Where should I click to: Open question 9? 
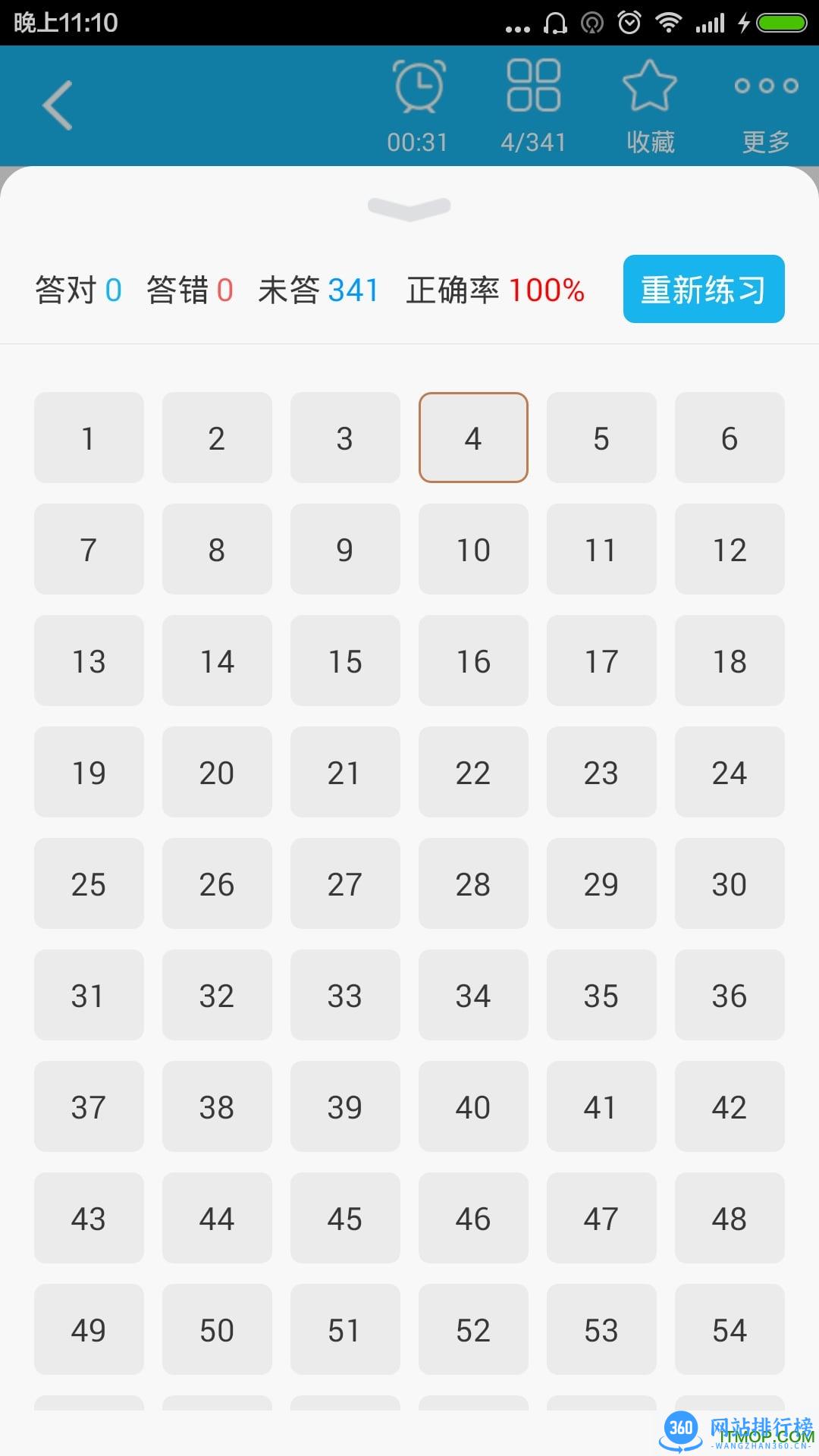tap(345, 549)
